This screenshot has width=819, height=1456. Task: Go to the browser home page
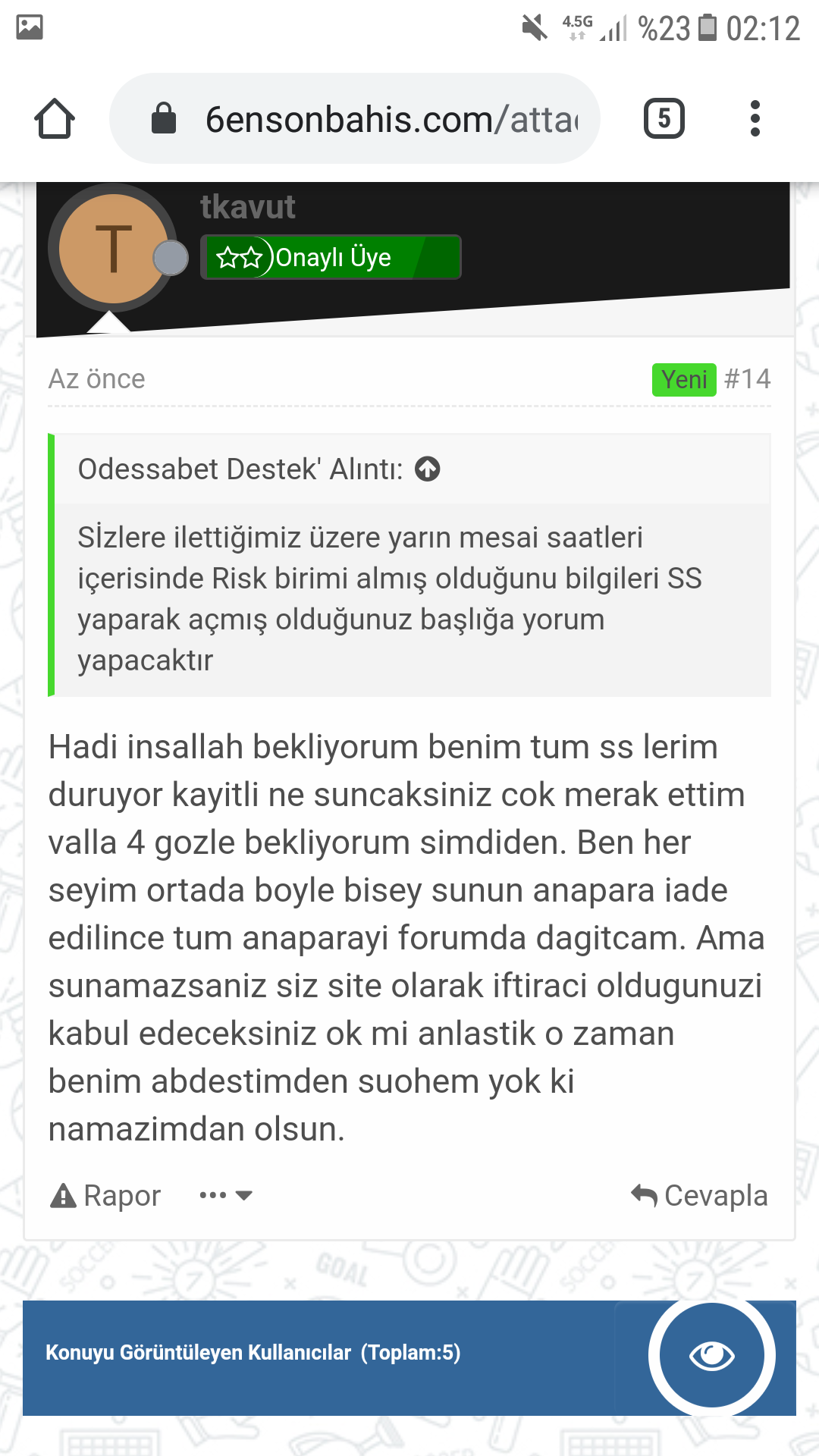(55, 119)
